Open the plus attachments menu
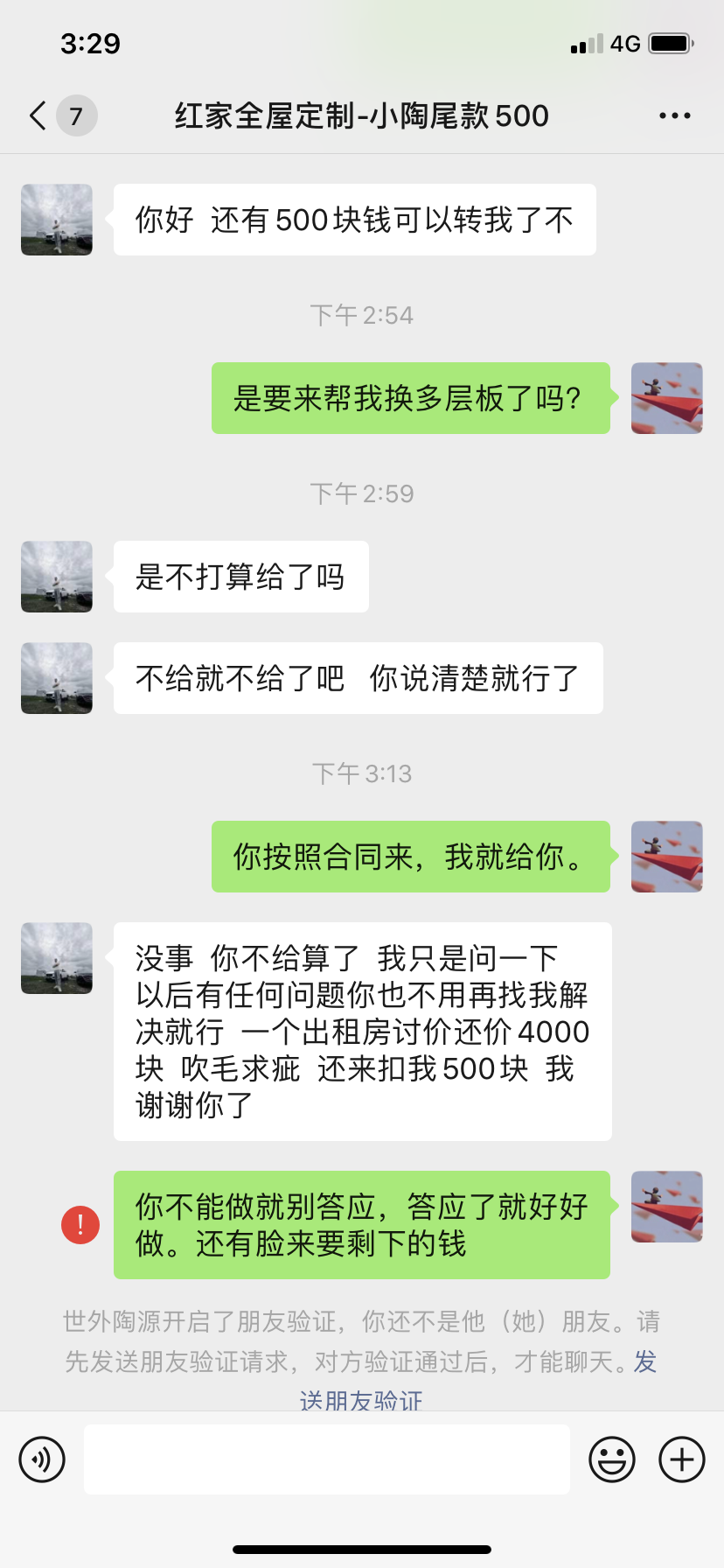 click(681, 1459)
